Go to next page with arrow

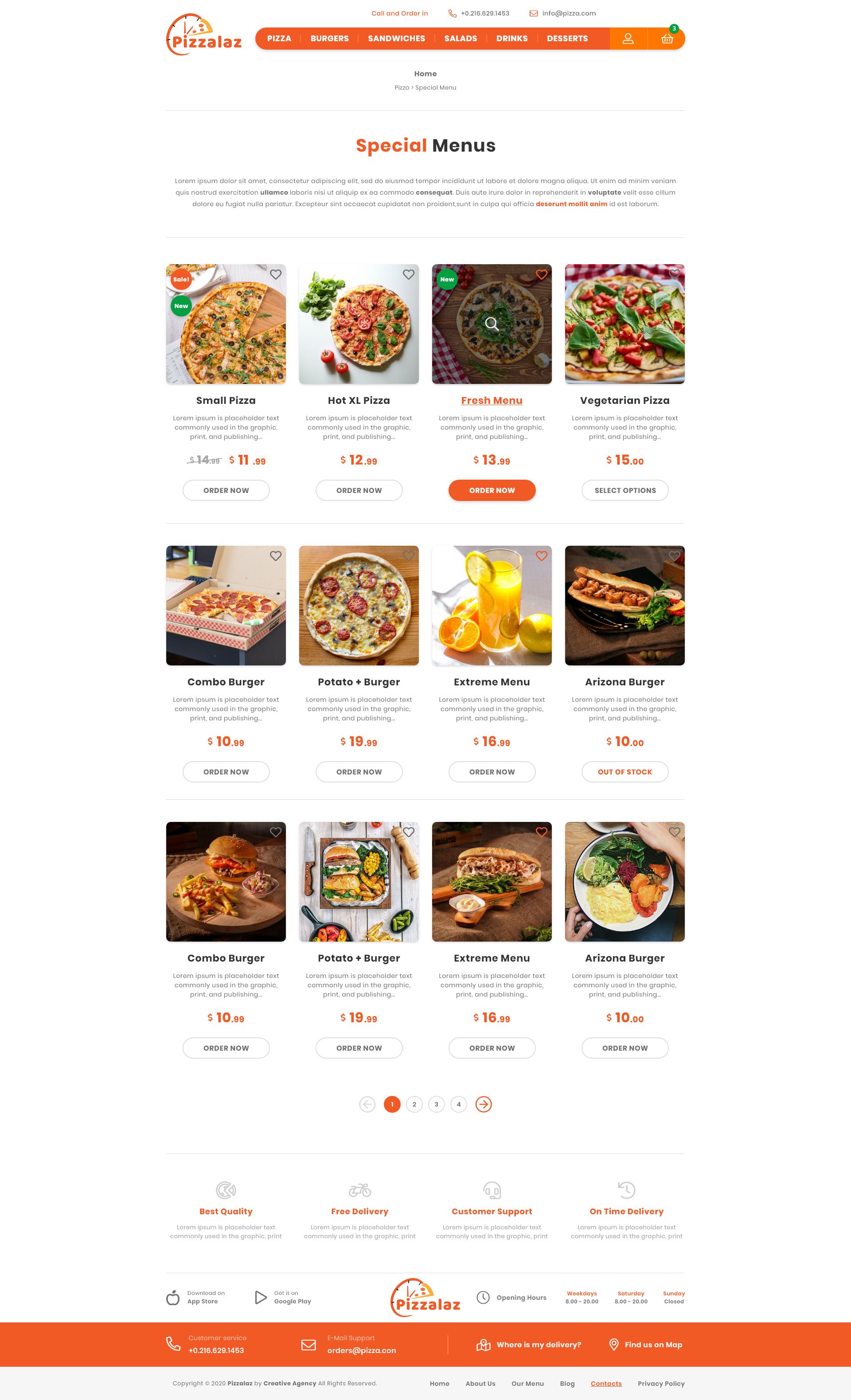tap(484, 1104)
